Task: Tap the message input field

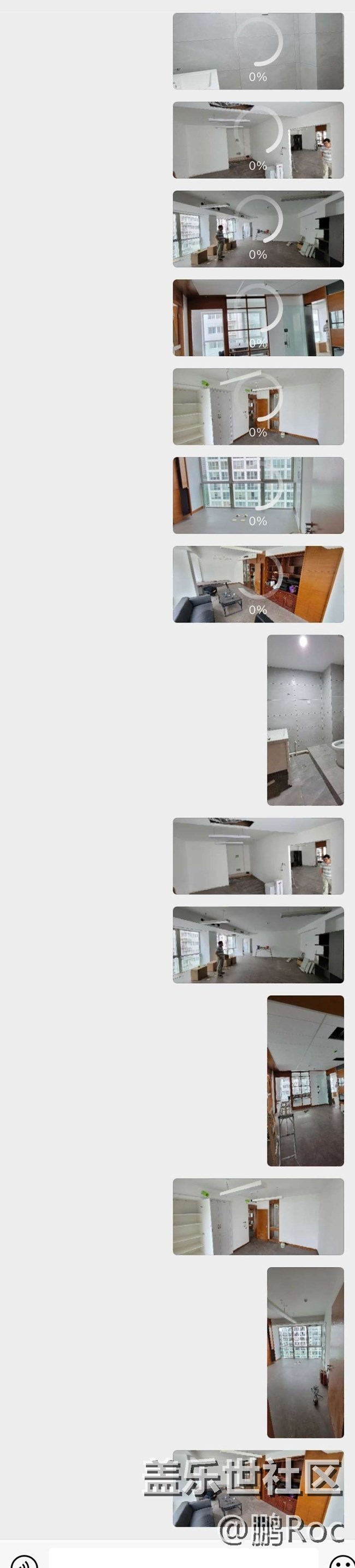Action: pyautogui.click(x=183, y=1559)
